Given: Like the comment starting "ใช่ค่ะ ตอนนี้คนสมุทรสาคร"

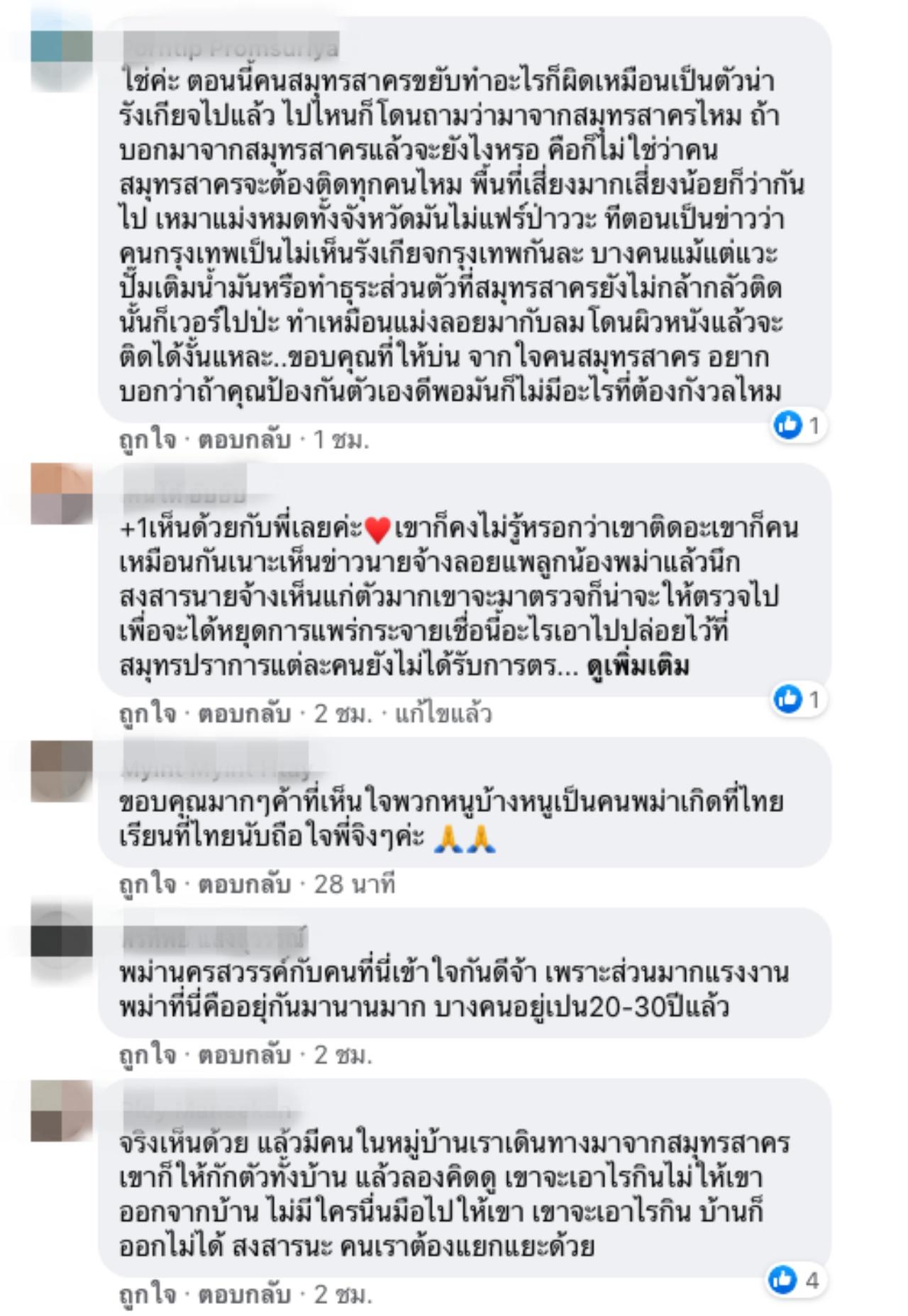Looking at the screenshot, I should [147, 440].
